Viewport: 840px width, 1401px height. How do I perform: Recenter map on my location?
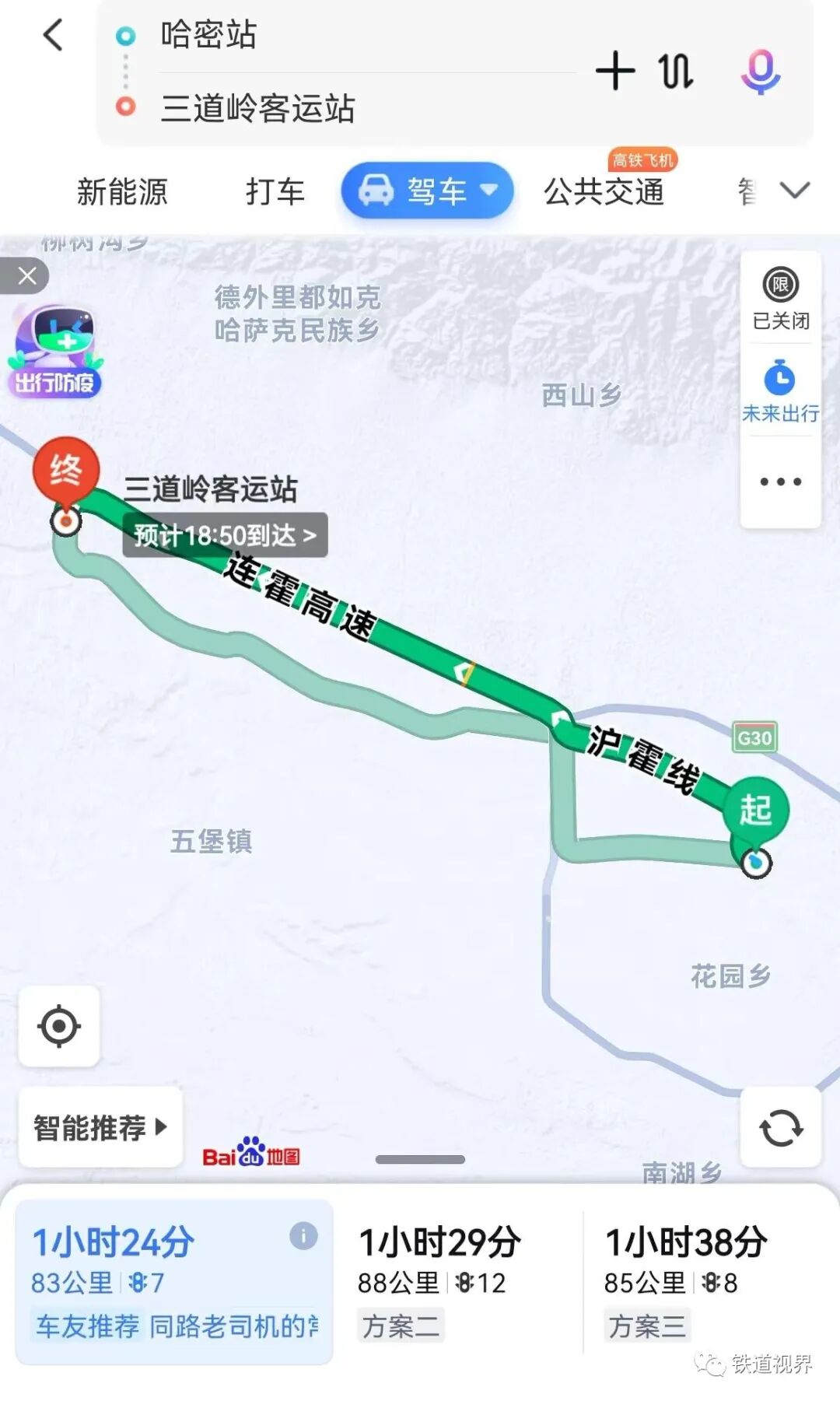pyautogui.click(x=59, y=1026)
